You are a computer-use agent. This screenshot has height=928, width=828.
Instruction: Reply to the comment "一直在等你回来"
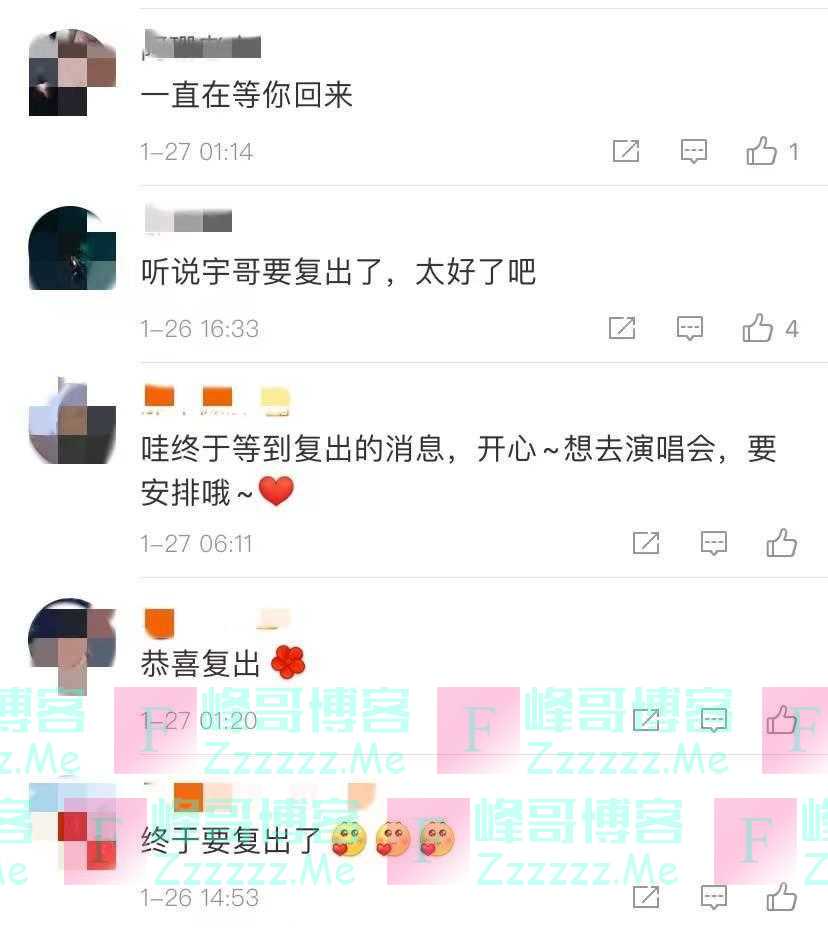[x=693, y=151]
